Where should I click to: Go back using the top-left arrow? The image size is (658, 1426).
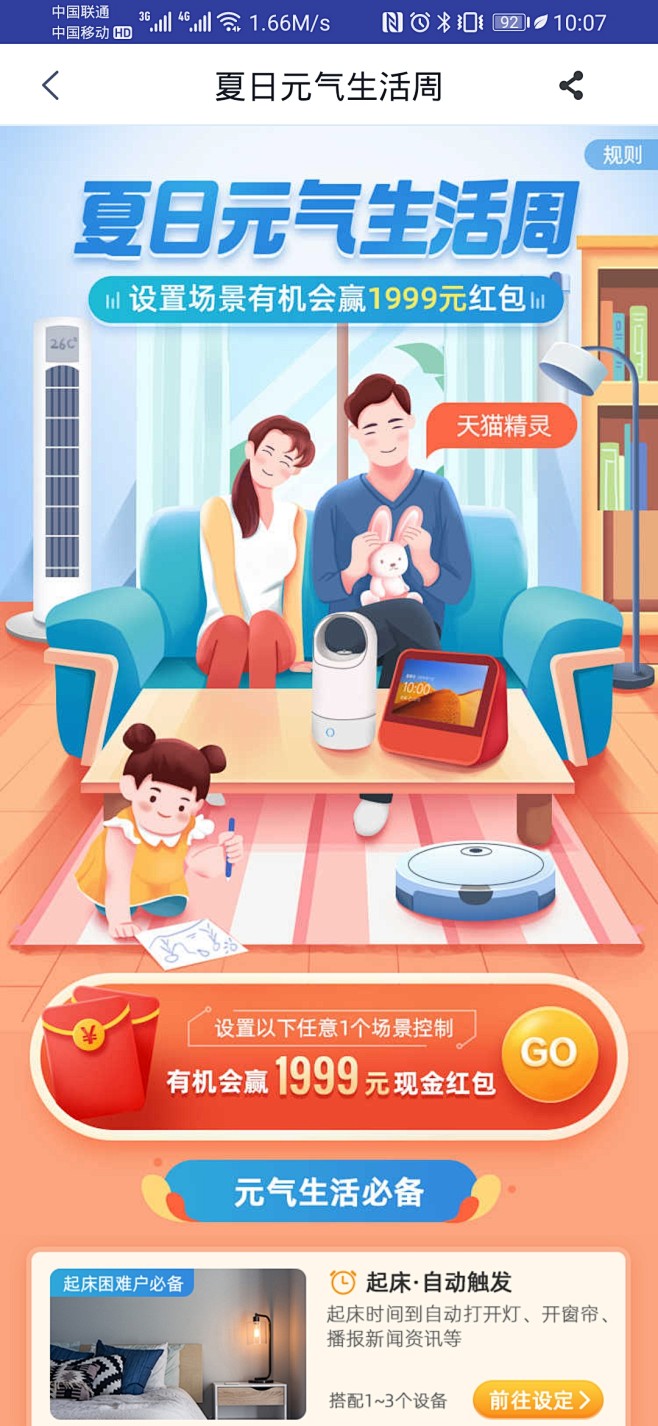click(51, 86)
